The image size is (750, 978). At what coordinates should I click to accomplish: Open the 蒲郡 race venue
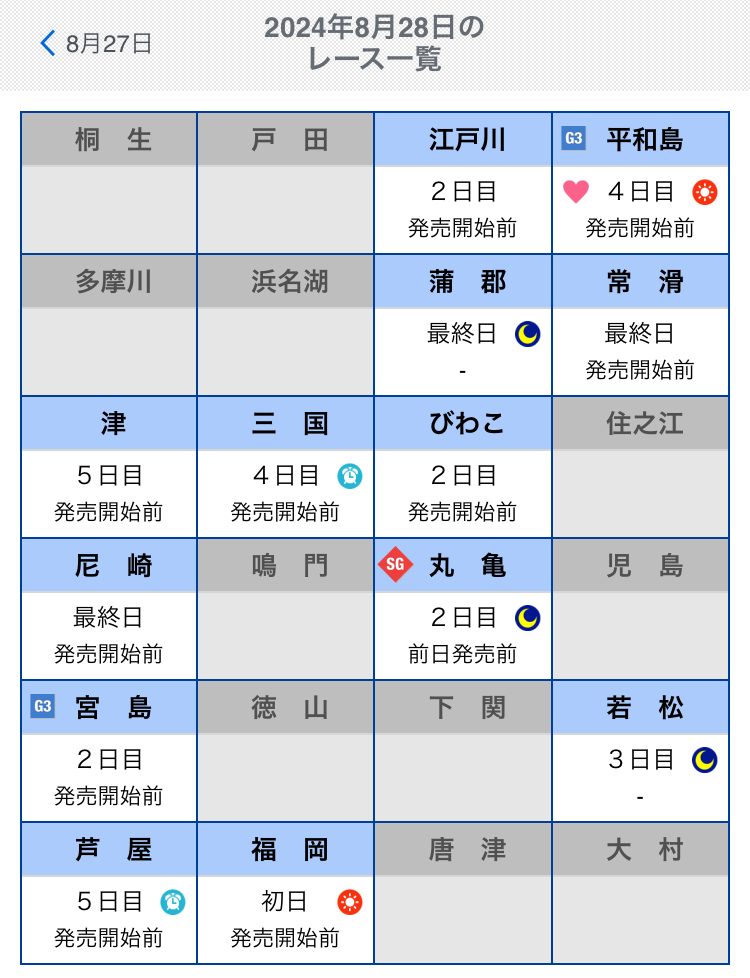click(x=463, y=326)
